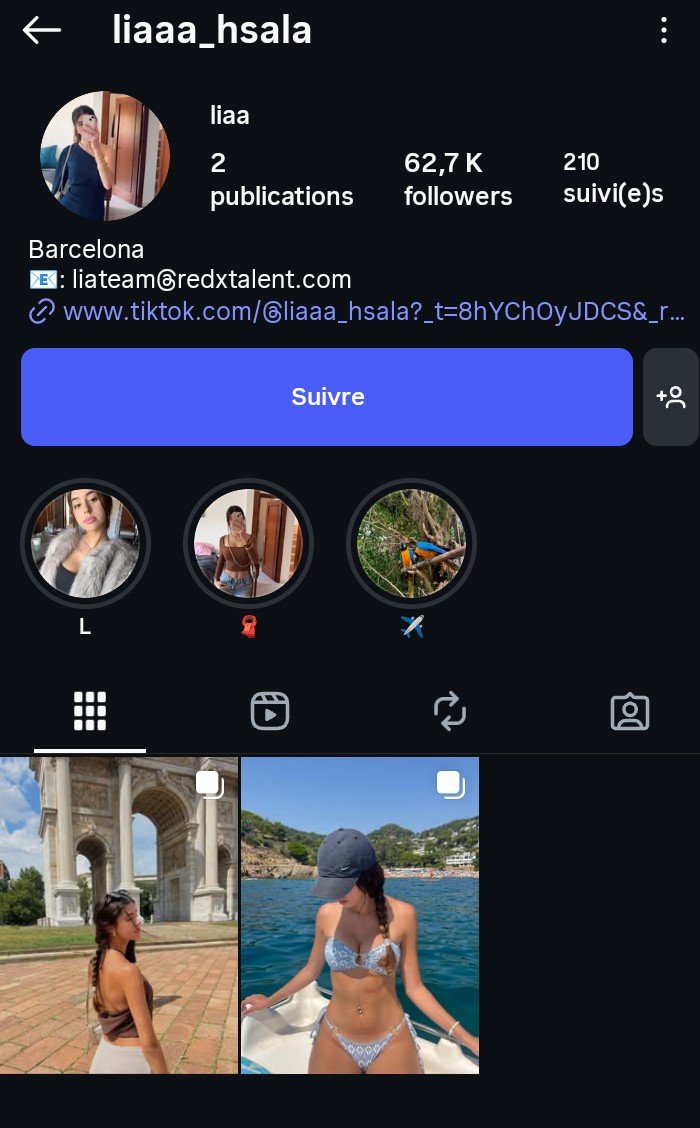Switch to the reposts tab
The height and width of the screenshot is (1128, 700).
coord(450,711)
